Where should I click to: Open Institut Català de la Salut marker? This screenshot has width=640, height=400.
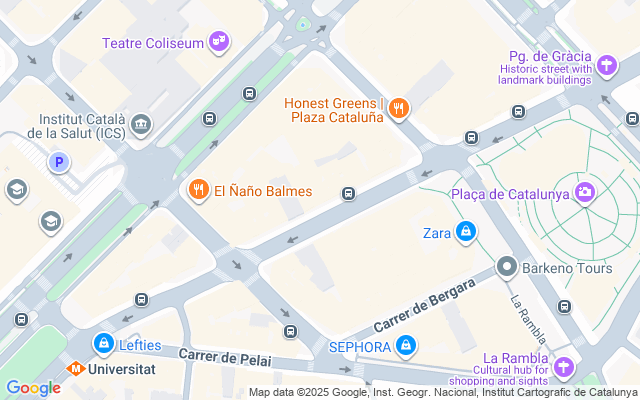coord(141,124)
